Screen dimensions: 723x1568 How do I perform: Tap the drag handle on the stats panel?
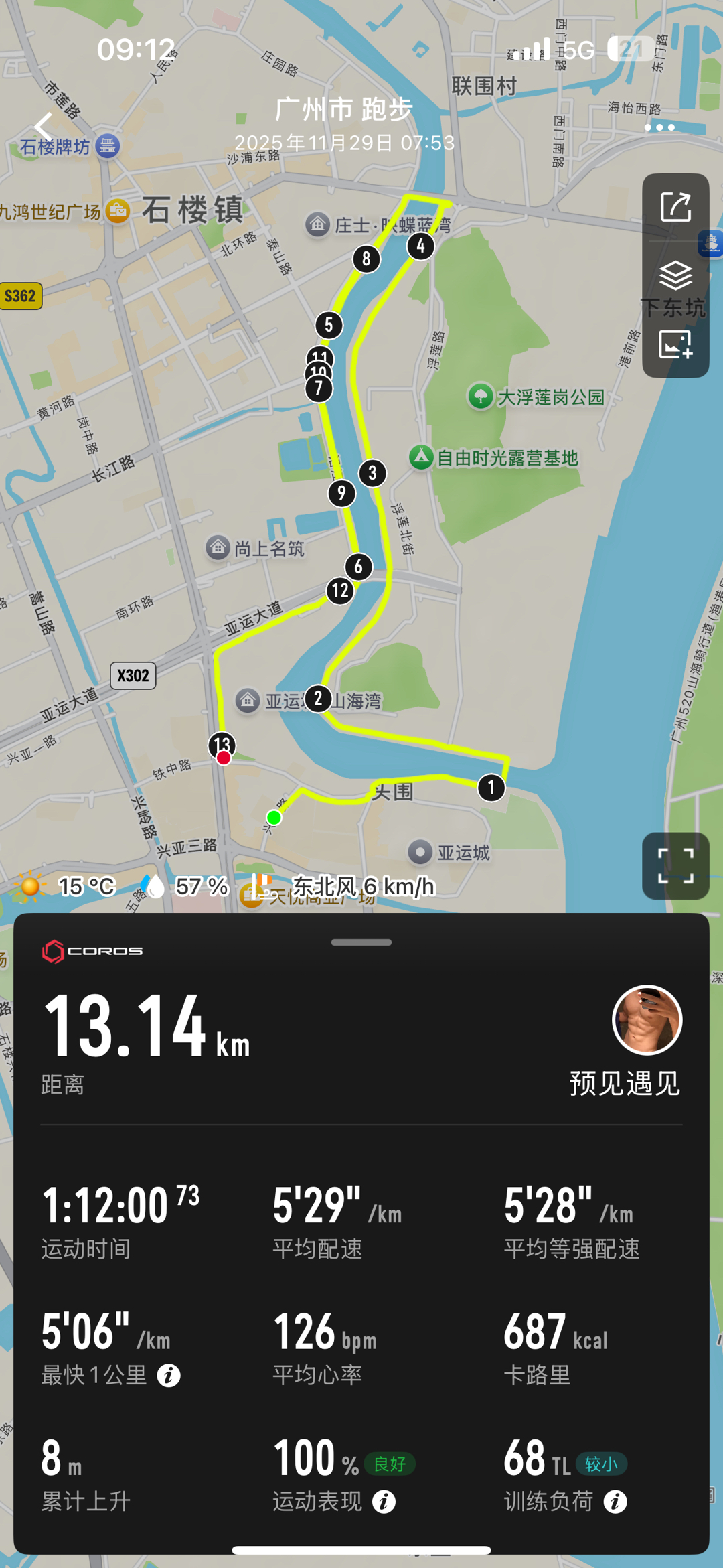[361, 942]
